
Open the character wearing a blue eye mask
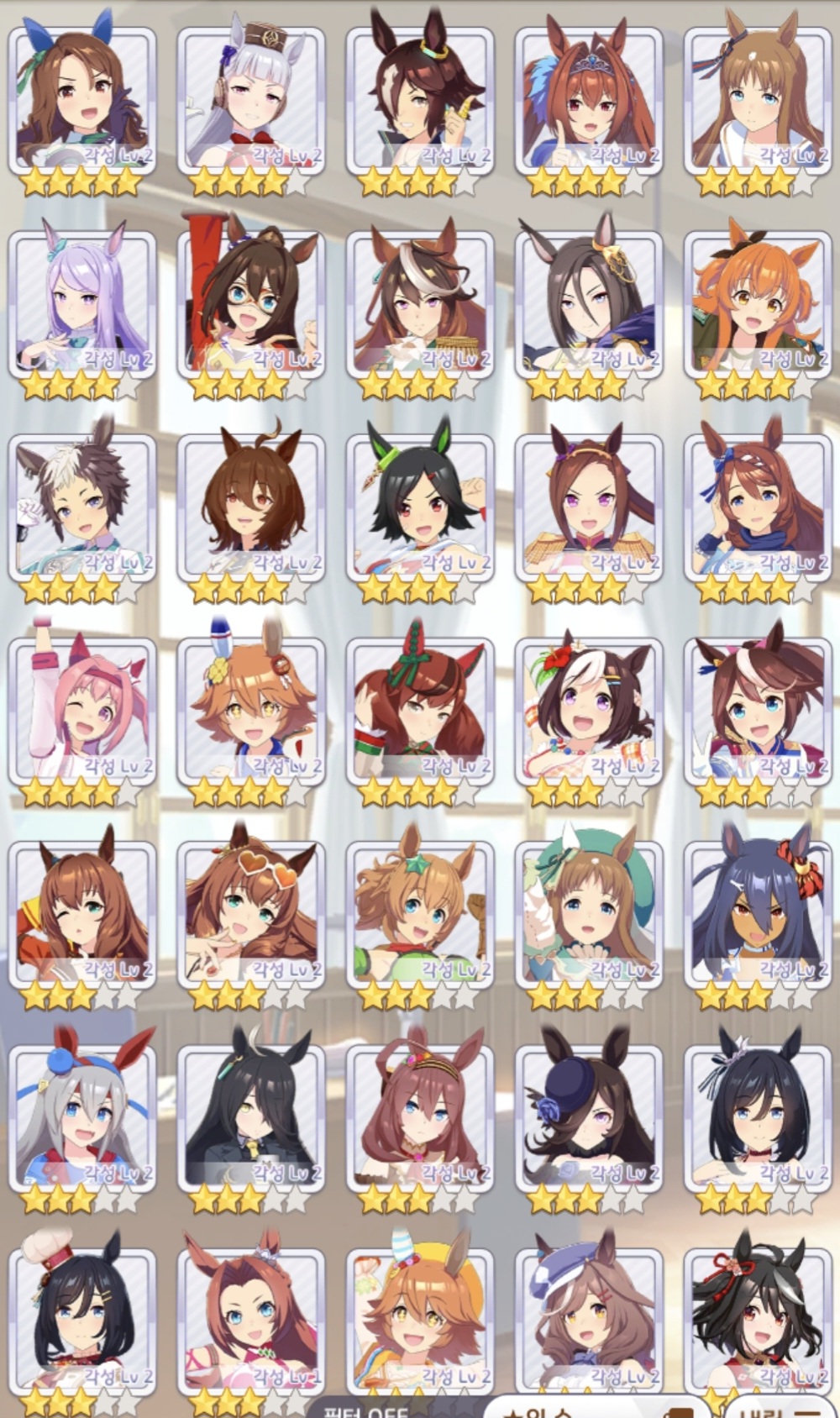250,304
